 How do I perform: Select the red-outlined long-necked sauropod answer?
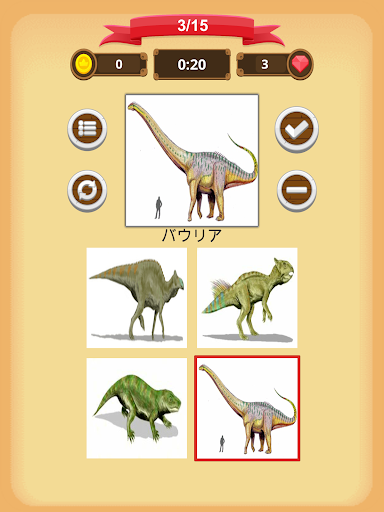(x=247, y=408)
